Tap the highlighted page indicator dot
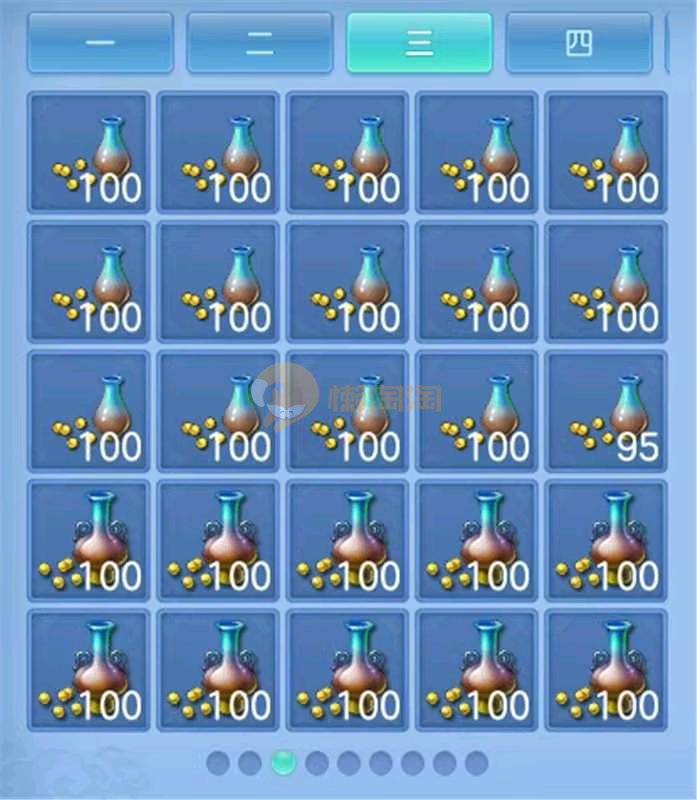 tap(284, 763)
